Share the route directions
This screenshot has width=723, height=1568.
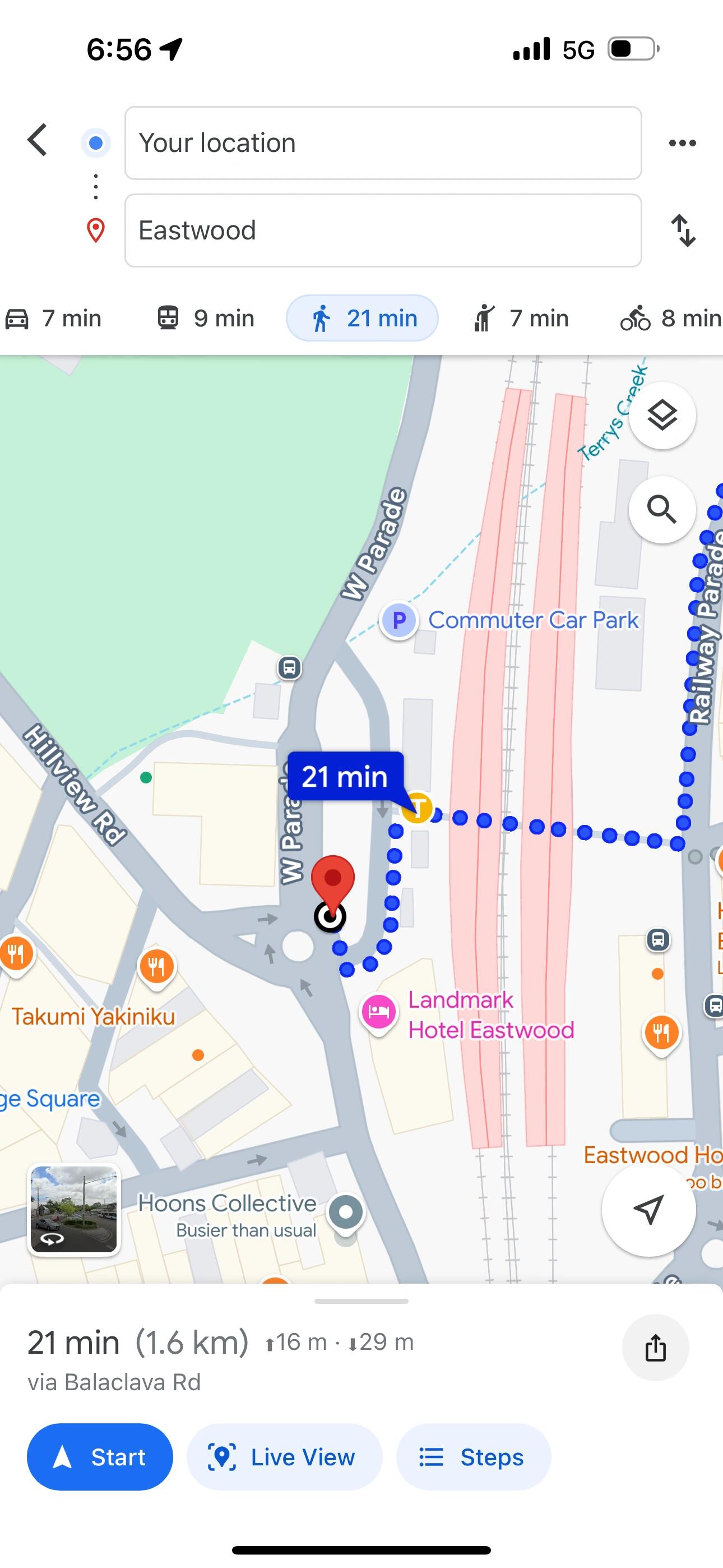click(655, 1347)
